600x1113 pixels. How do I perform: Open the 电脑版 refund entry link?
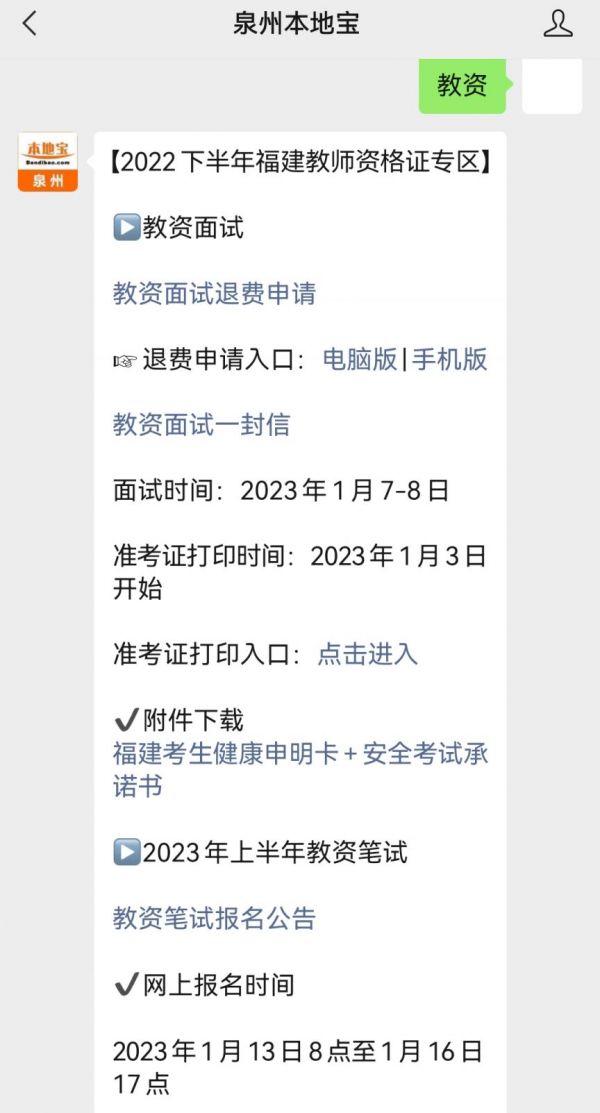pos(360,359)
